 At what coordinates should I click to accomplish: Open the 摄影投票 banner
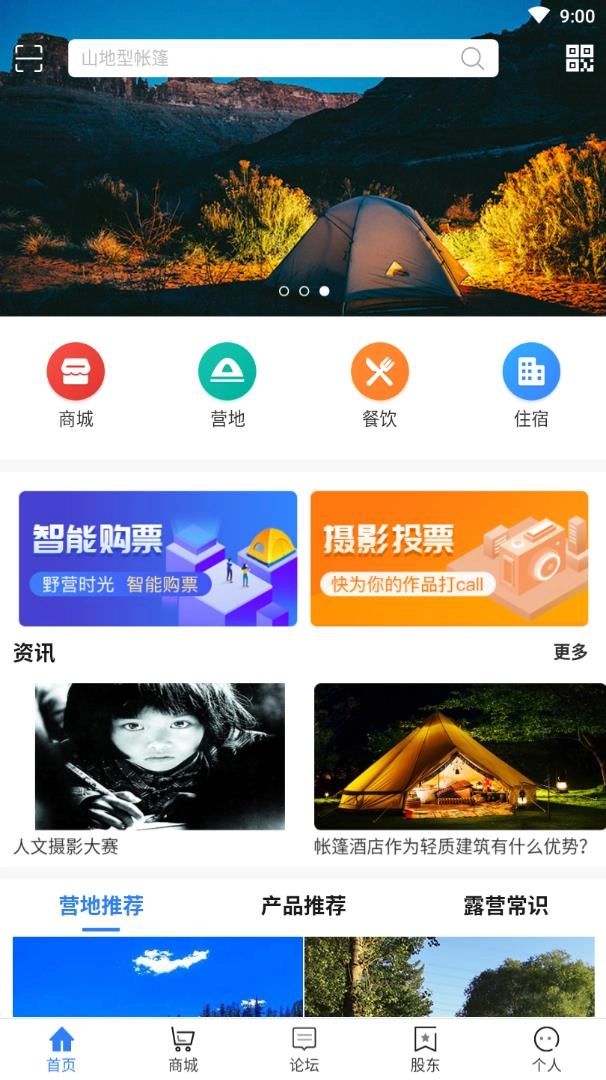pos(449,558)
